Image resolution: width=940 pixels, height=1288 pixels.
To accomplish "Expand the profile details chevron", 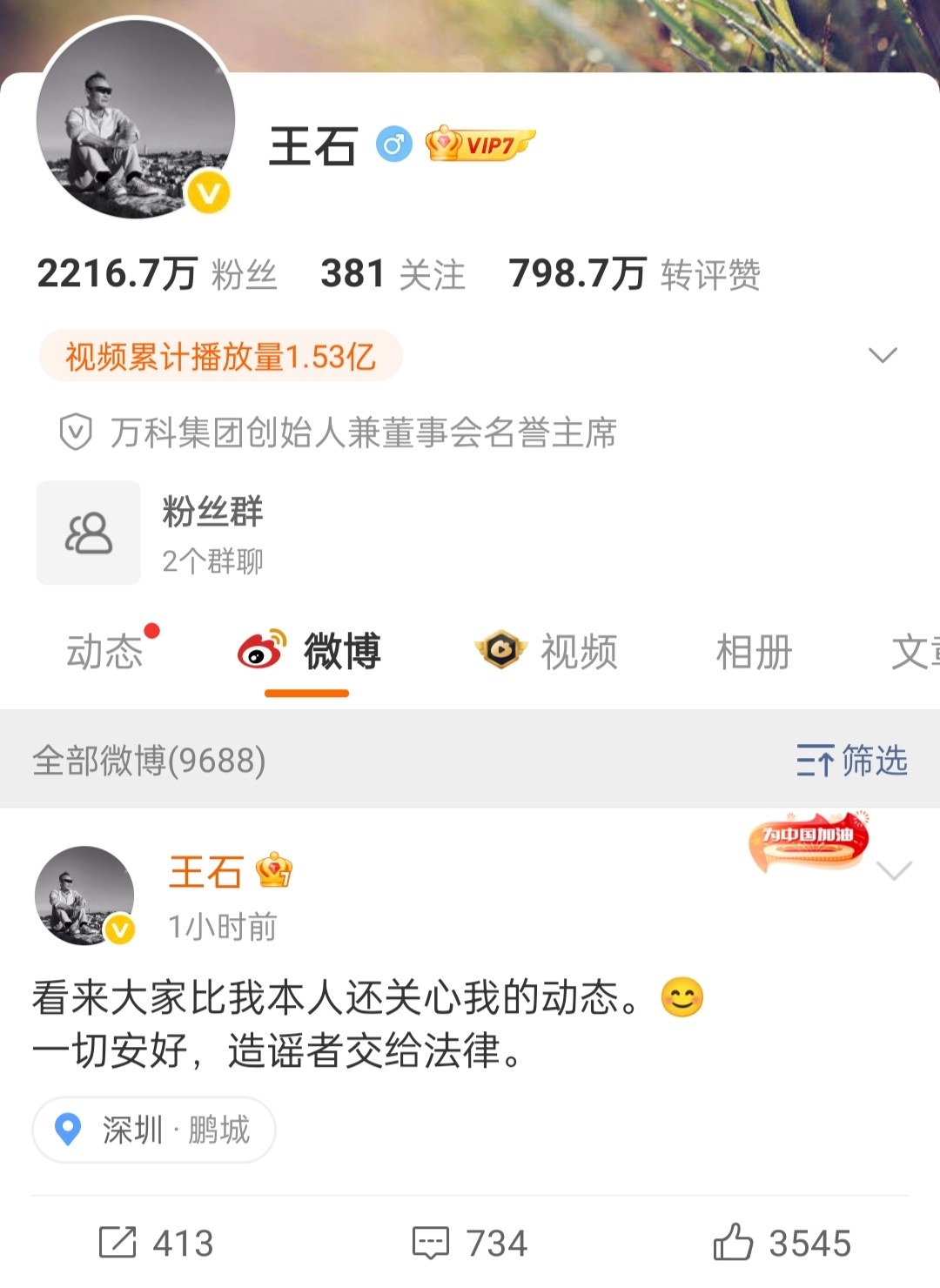I will point(883,355).
